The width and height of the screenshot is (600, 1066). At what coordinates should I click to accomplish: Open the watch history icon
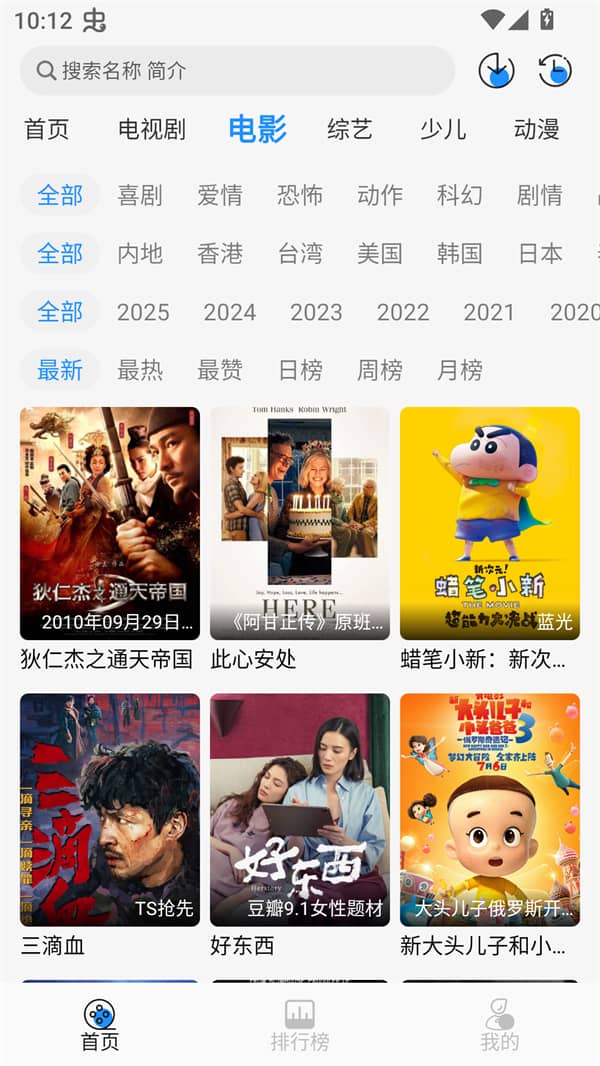coord(555,70)
